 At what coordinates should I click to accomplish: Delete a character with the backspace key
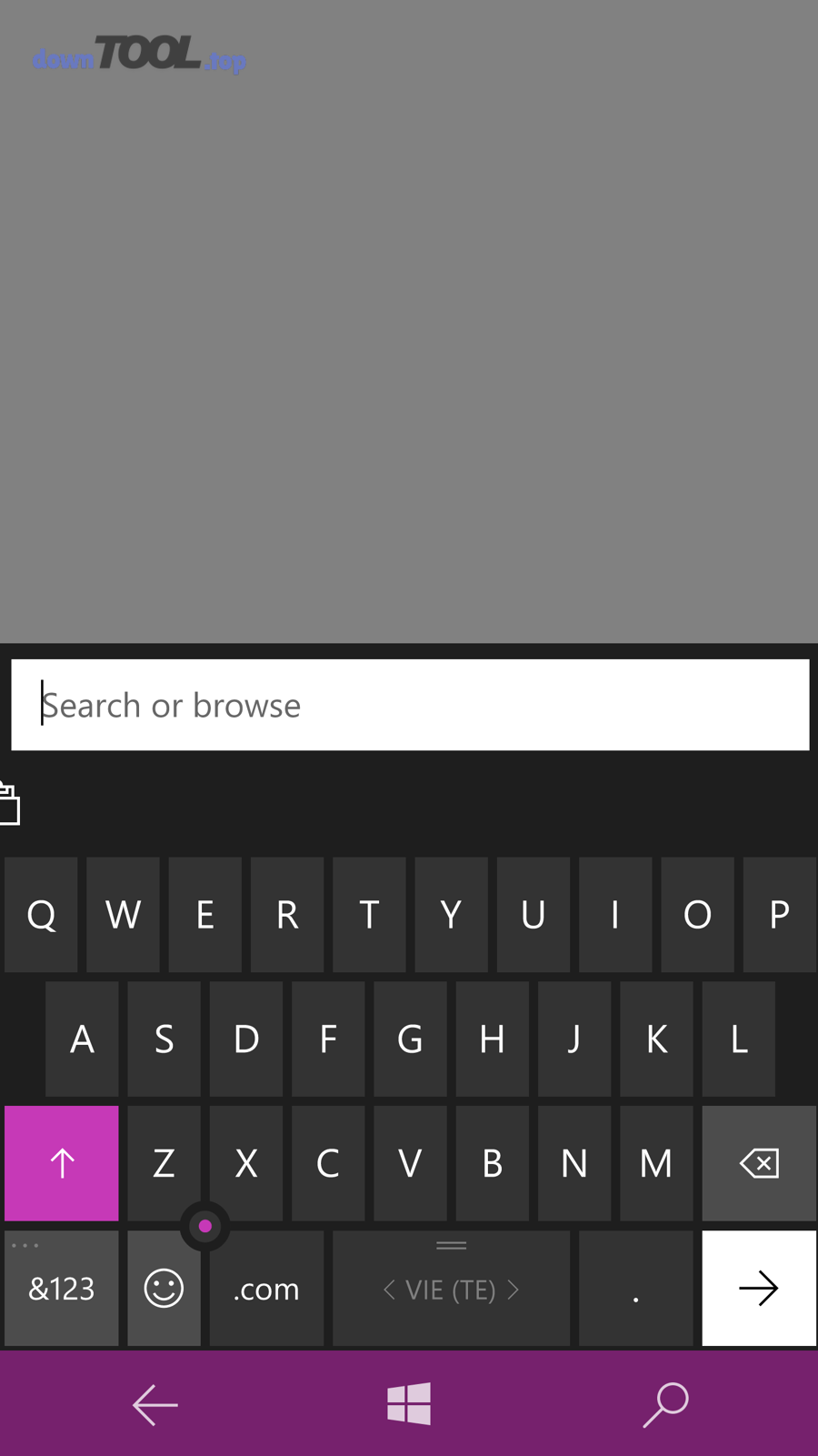click(x=758, y=1162)
